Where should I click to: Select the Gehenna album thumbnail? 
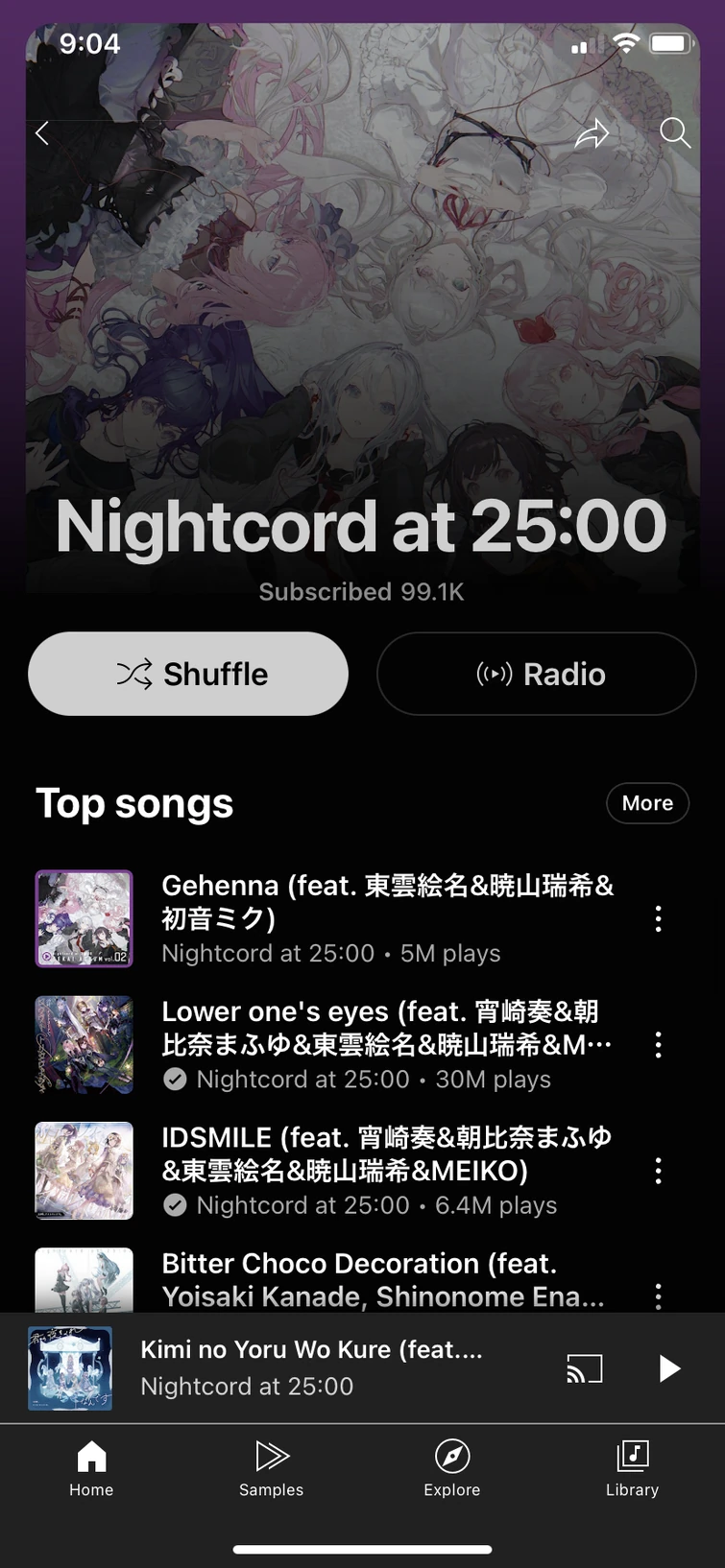pyautogui.click(x=84, y=918)
